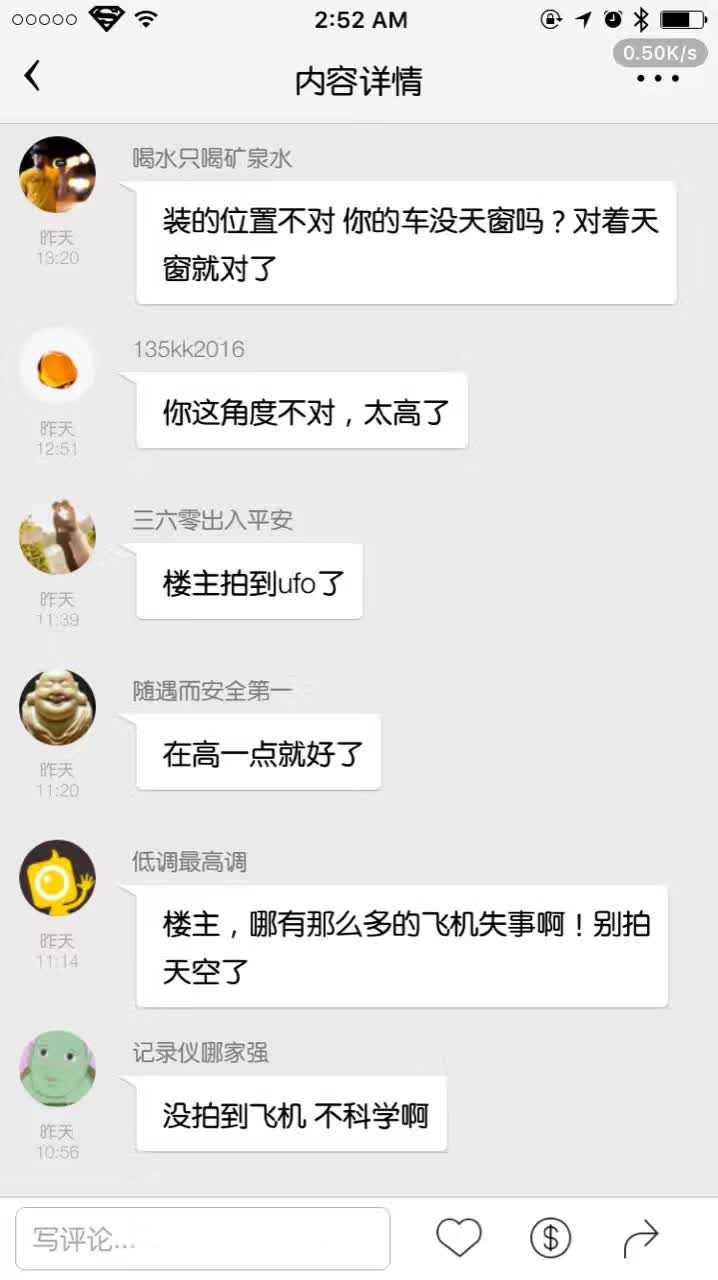
Task: Select the comment 没拍到飞机 不科学啊
Action: tap(291, 1114)
